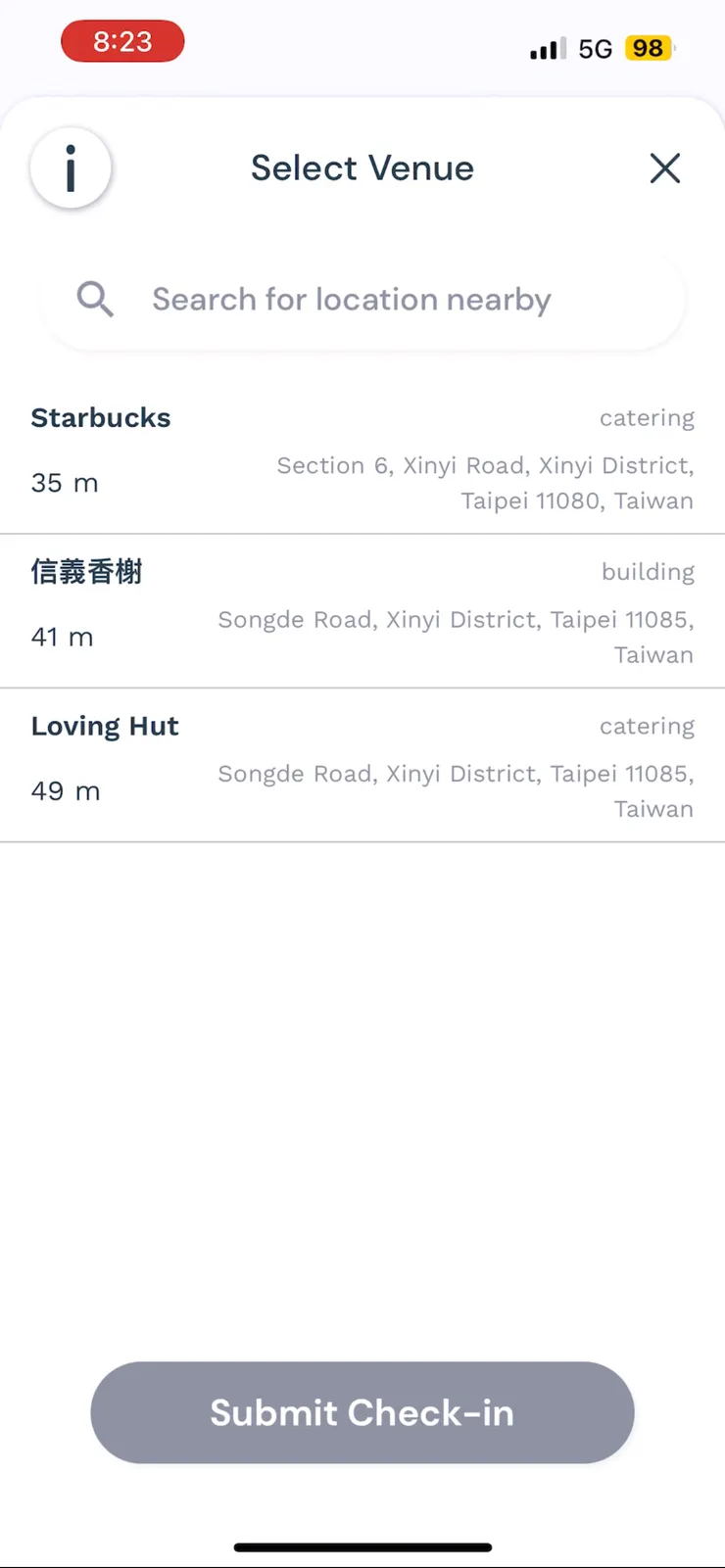Tap the 35 m distance for Starbucks
This screenshot has width=725, height=1568.
click(65, 482)
